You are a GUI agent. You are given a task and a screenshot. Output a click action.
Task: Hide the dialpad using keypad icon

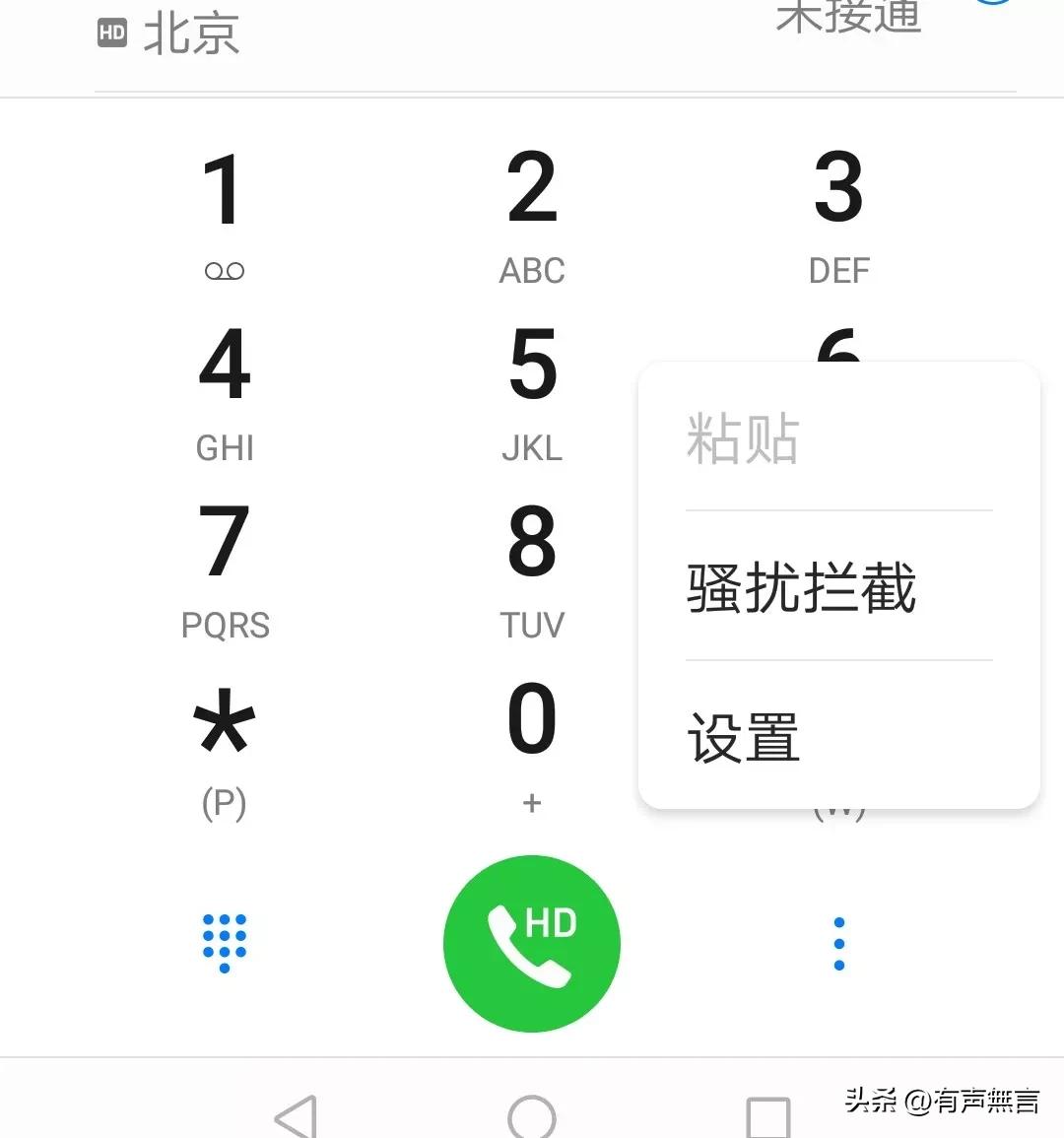tap(225, 943)
